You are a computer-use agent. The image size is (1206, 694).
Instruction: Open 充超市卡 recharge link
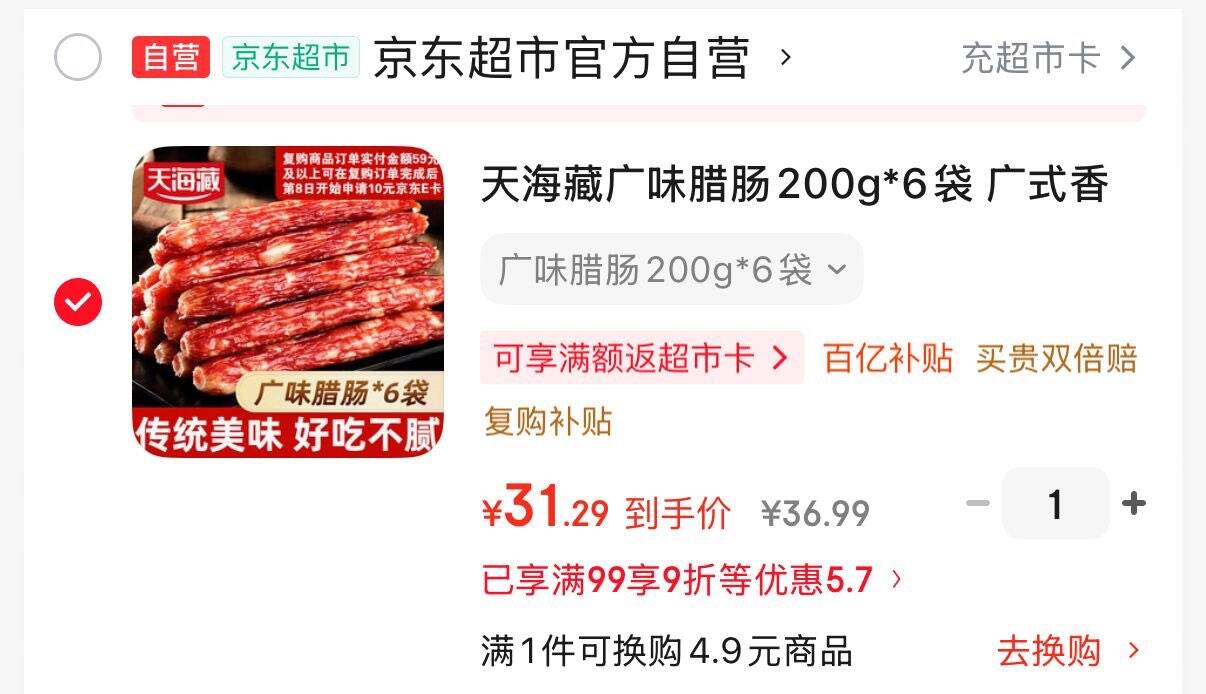pyautogui.click(x=1047, y=58)
